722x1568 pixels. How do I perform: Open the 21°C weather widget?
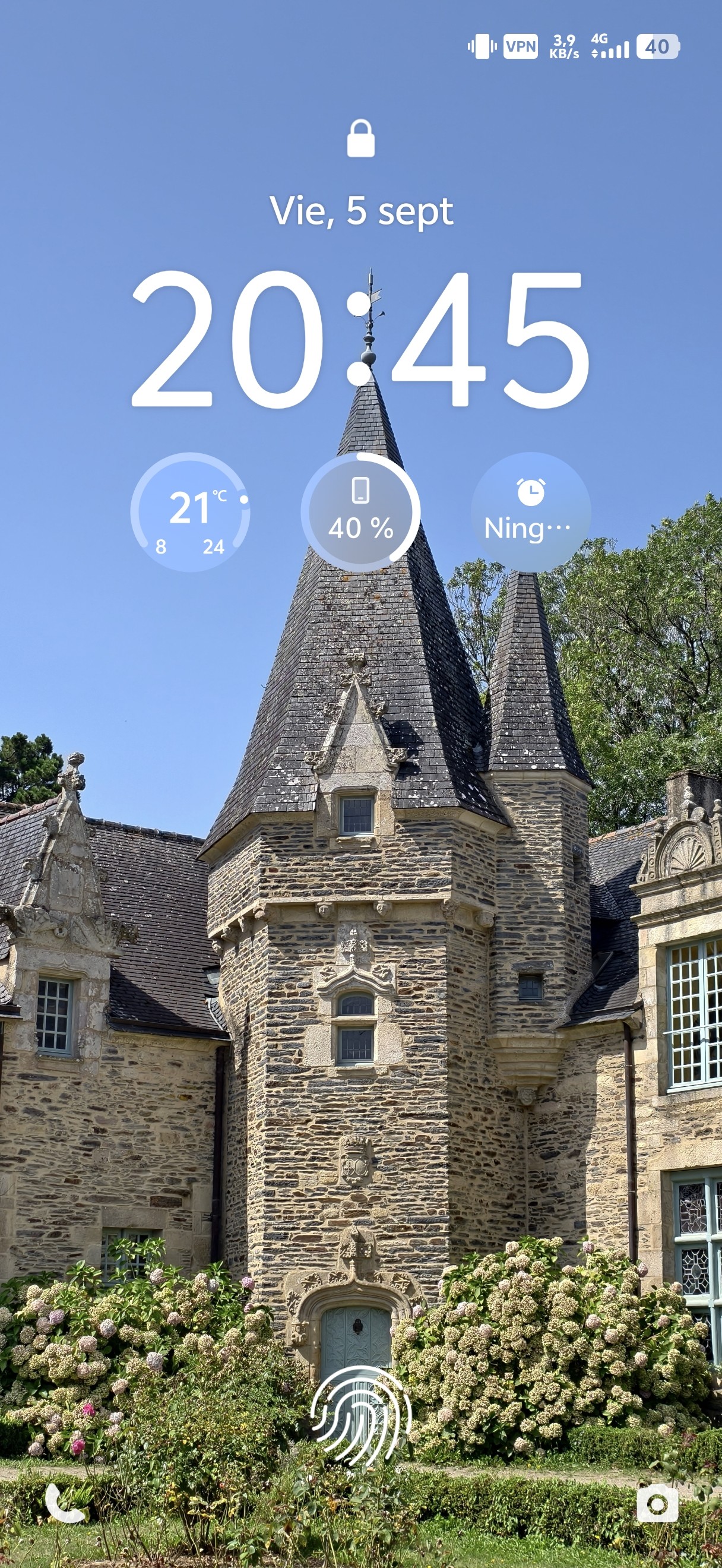[x=191, y=512]
